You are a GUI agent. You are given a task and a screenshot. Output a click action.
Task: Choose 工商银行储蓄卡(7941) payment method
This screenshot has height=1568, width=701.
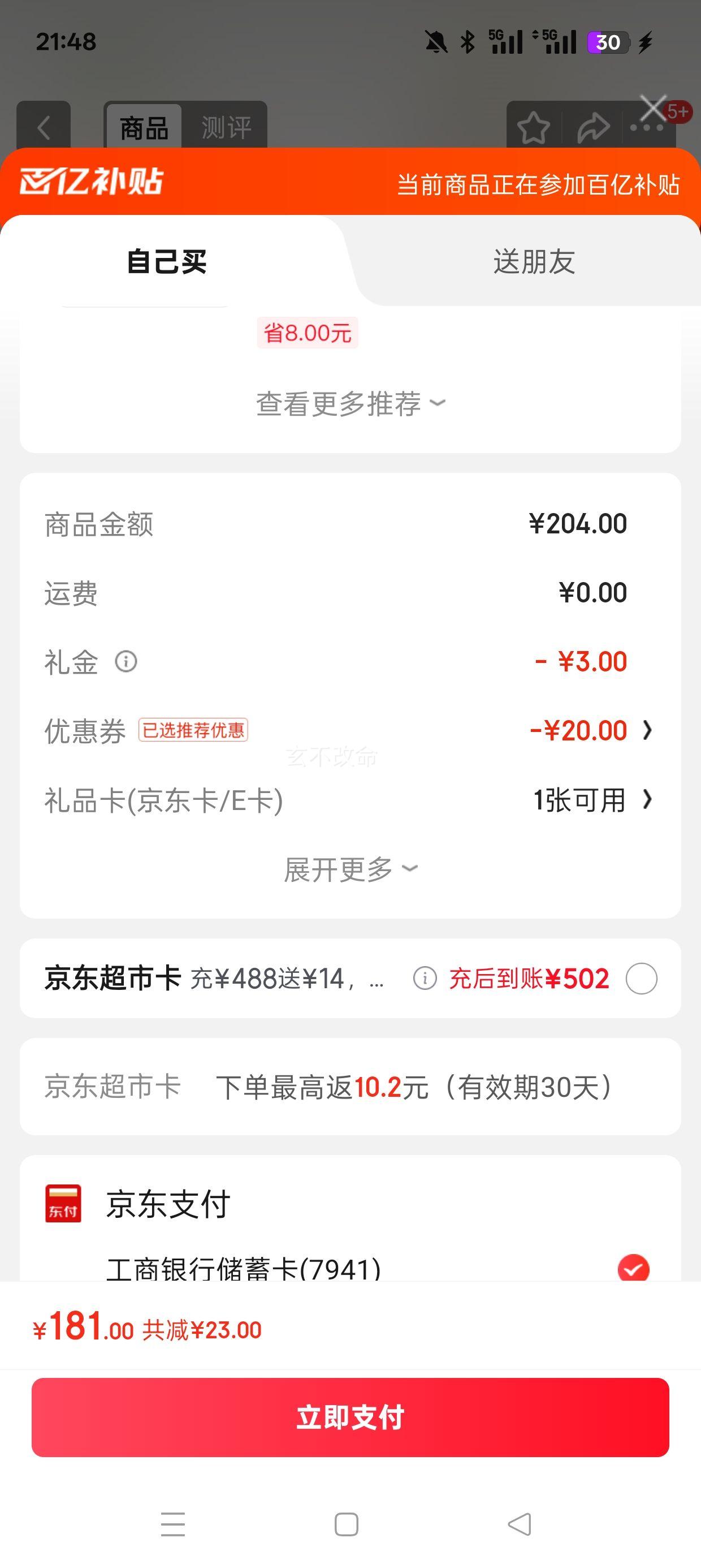[x=633, y=1269]
